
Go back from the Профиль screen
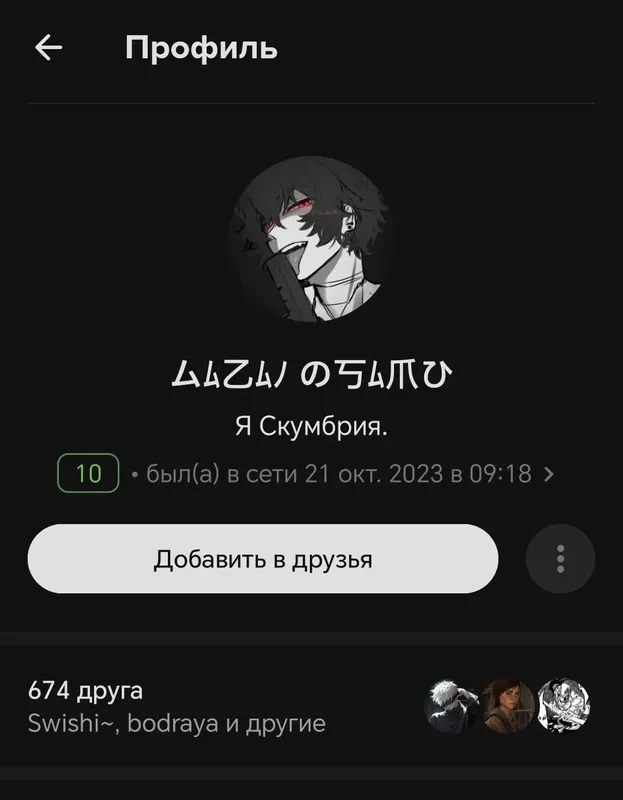48,48
